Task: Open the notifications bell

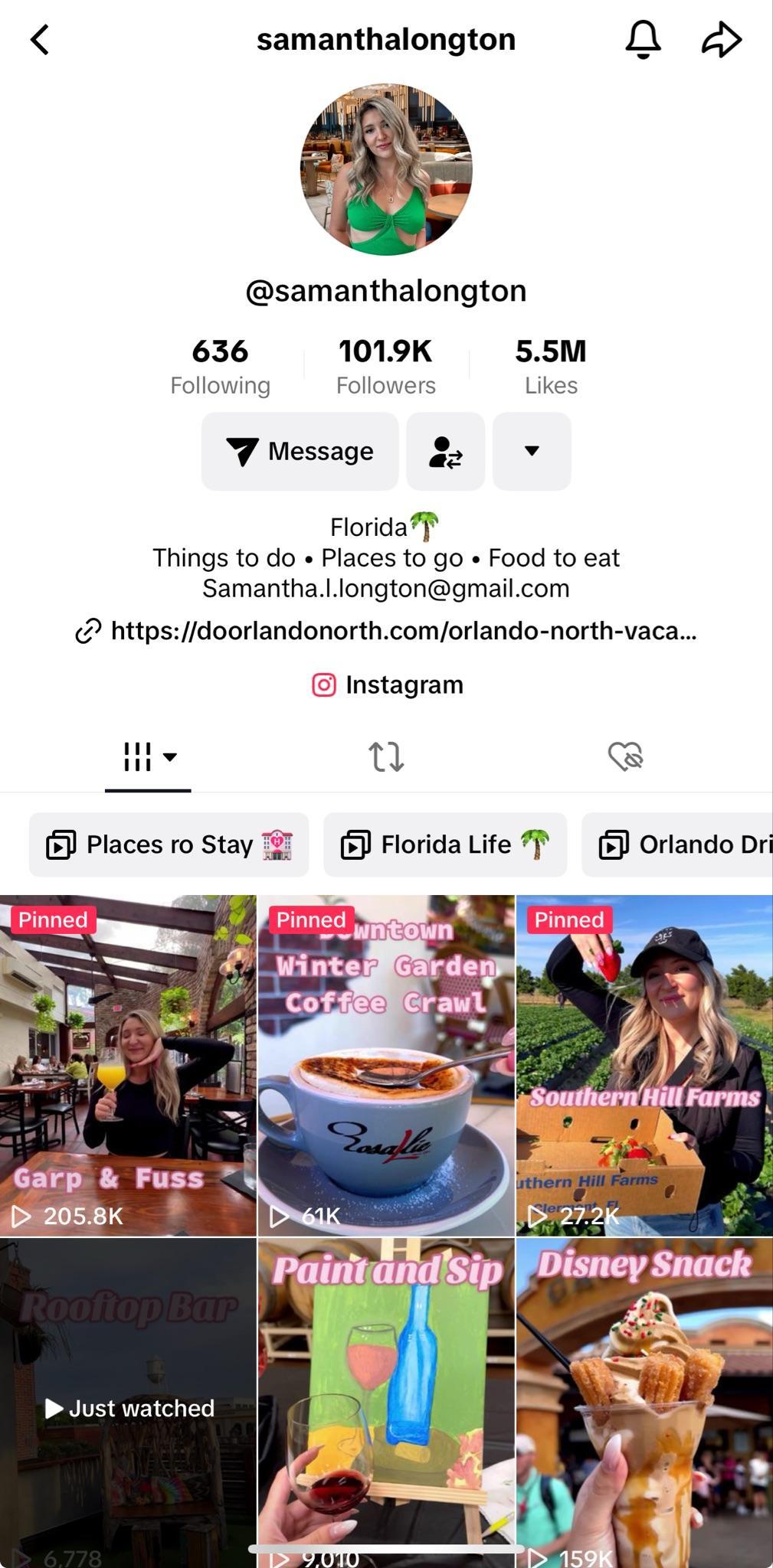Action: tap(643, 40)
